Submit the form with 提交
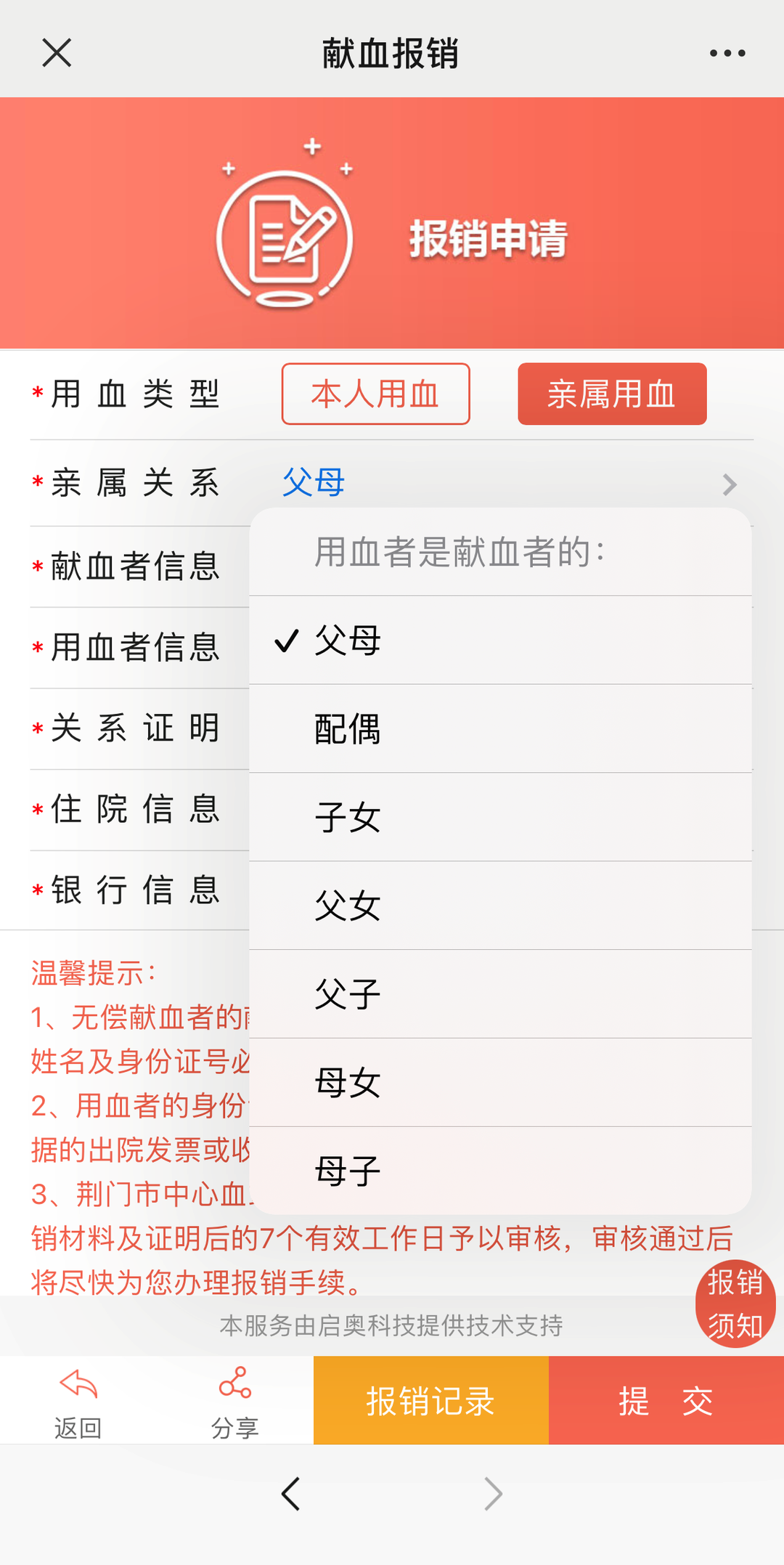This screenshot has height=1565, width=784. 666,1400
